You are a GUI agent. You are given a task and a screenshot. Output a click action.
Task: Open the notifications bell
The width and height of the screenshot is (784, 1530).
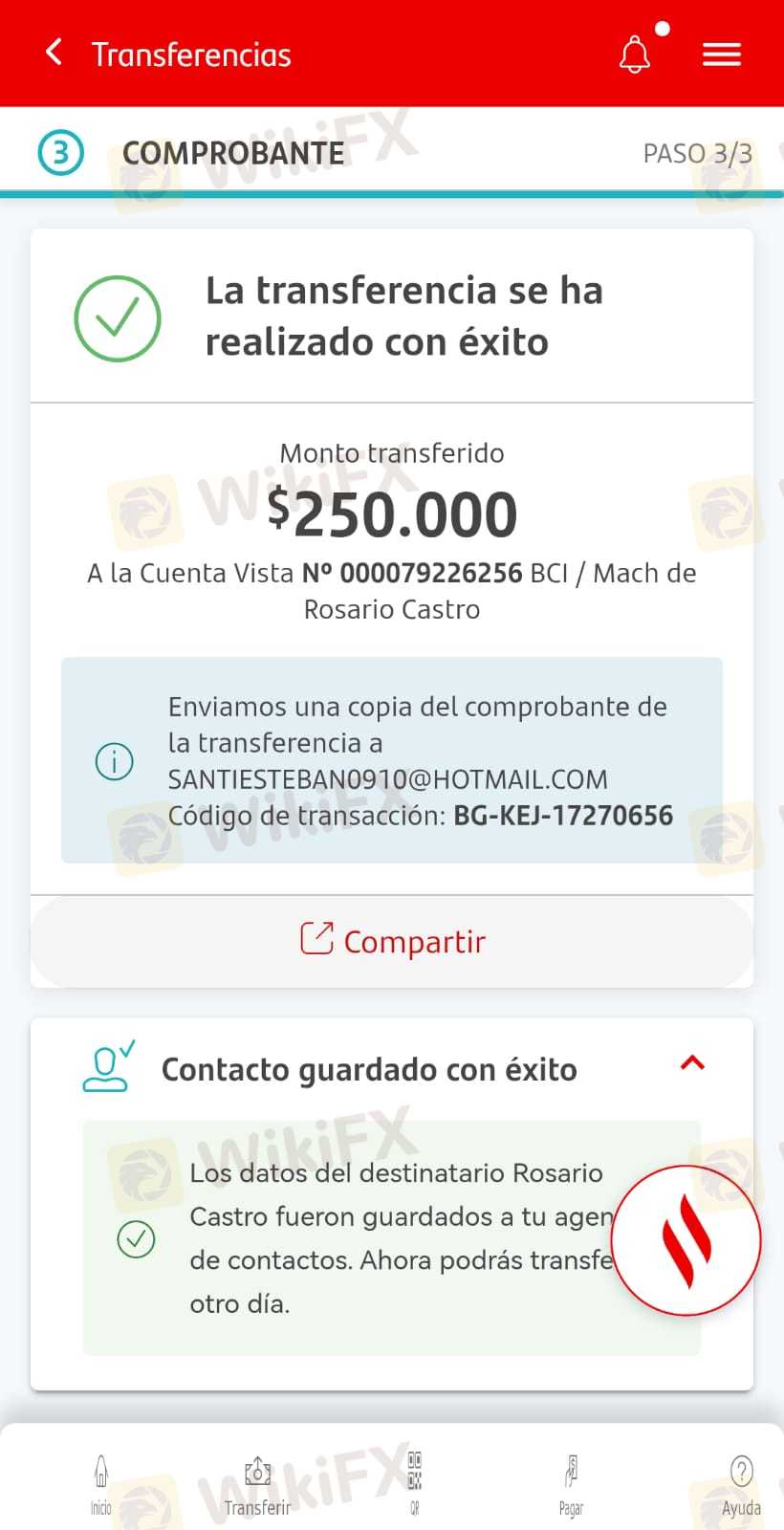[635, 55]
